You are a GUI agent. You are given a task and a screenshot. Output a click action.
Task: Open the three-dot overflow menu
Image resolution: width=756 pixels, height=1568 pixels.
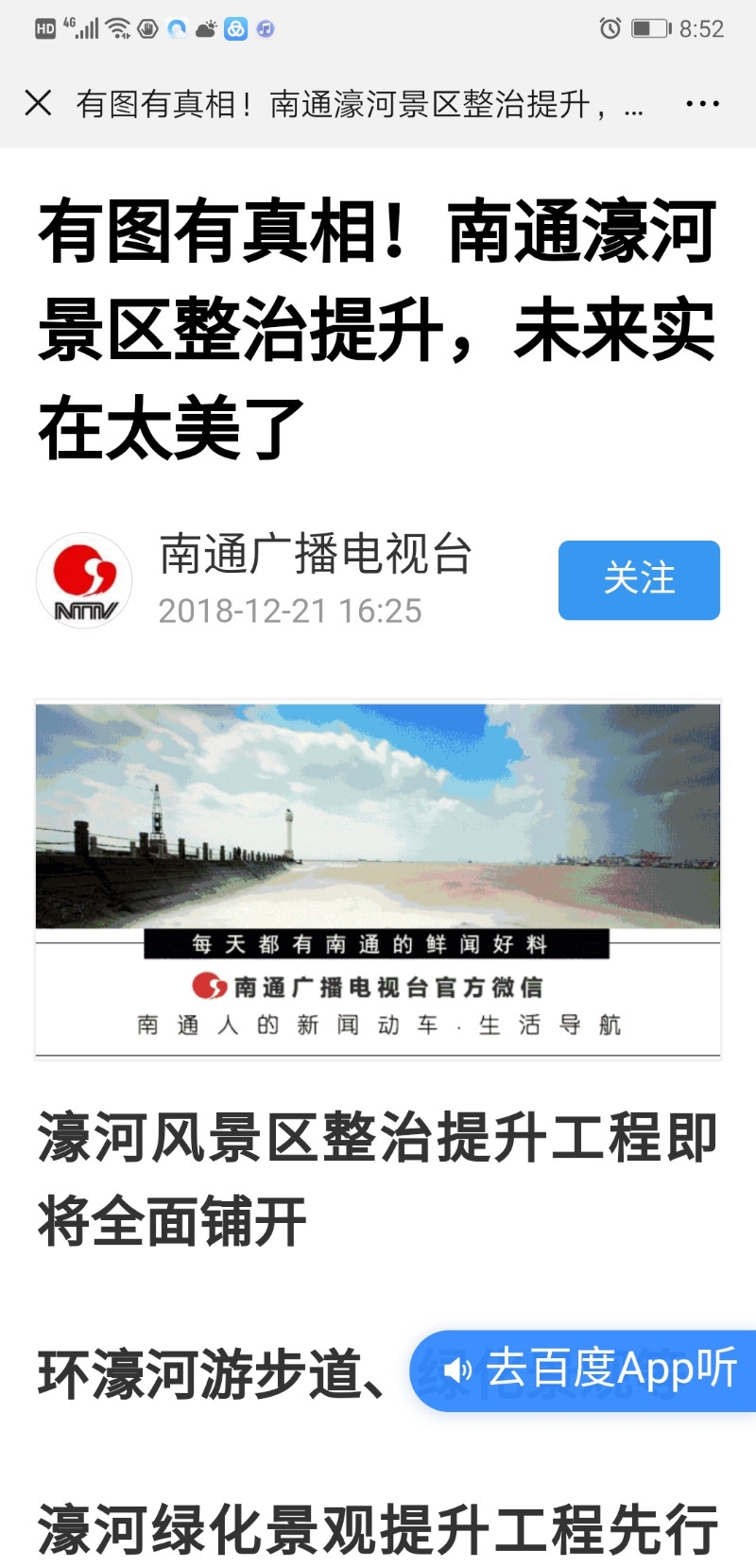pyautogui.click(x=702, y=103)
